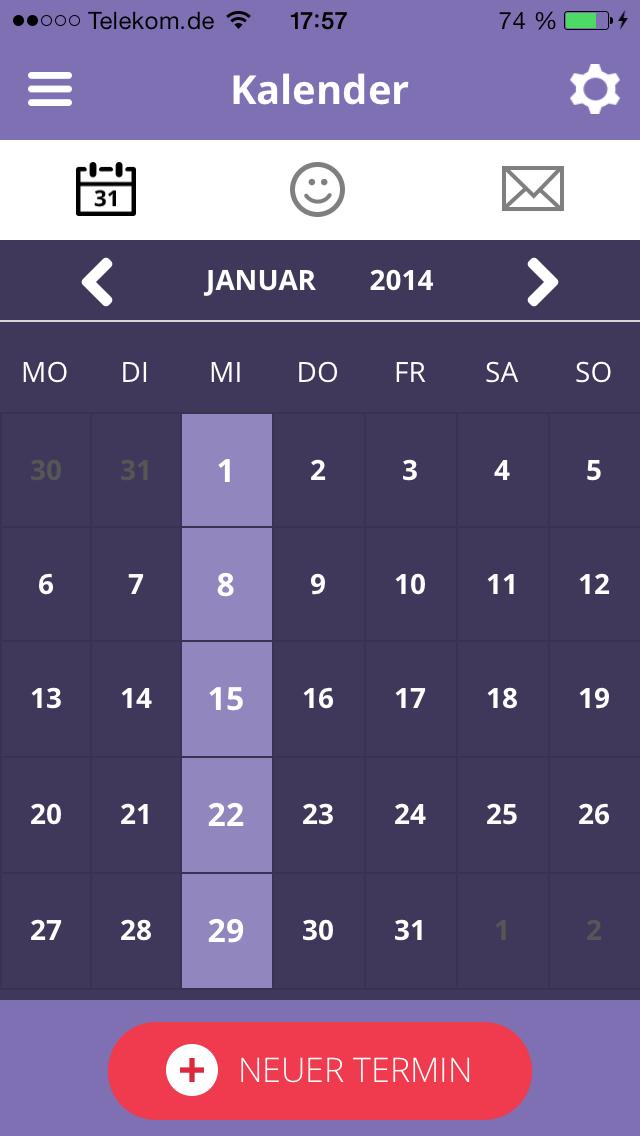Switch to the calendar tab
640x1136 pixels.
coord(106,189)
